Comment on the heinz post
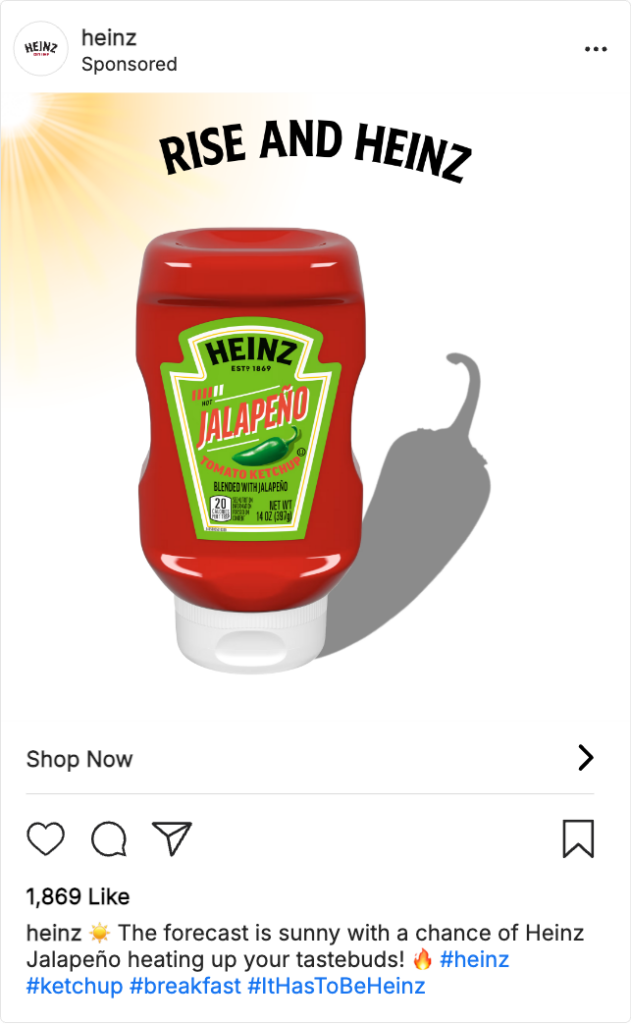Image resolution: width=631 pixels, height=1024 pixels. pyautogui.click(x=109, y=839)
